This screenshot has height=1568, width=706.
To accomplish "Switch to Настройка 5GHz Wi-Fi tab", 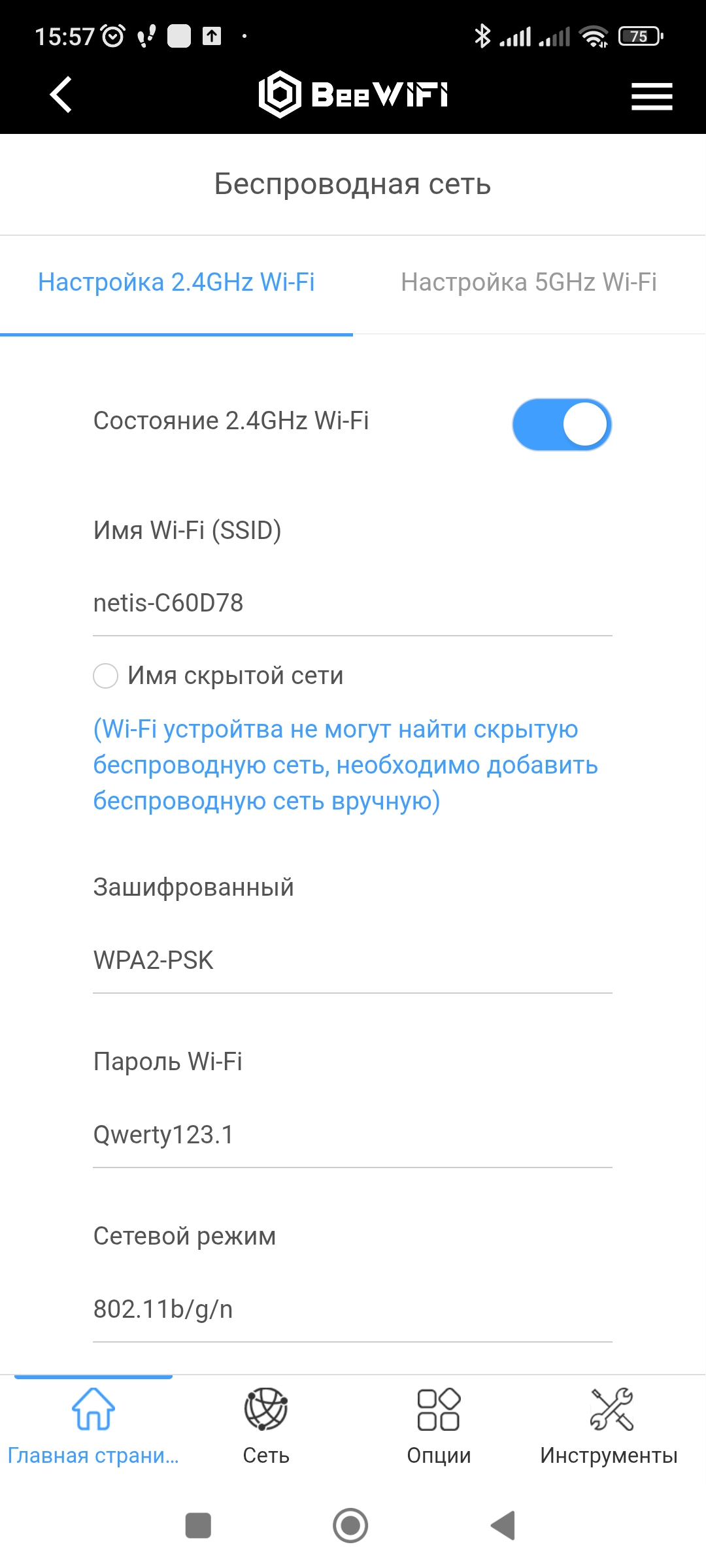I will pyautogui.click(x=529, y=282).
